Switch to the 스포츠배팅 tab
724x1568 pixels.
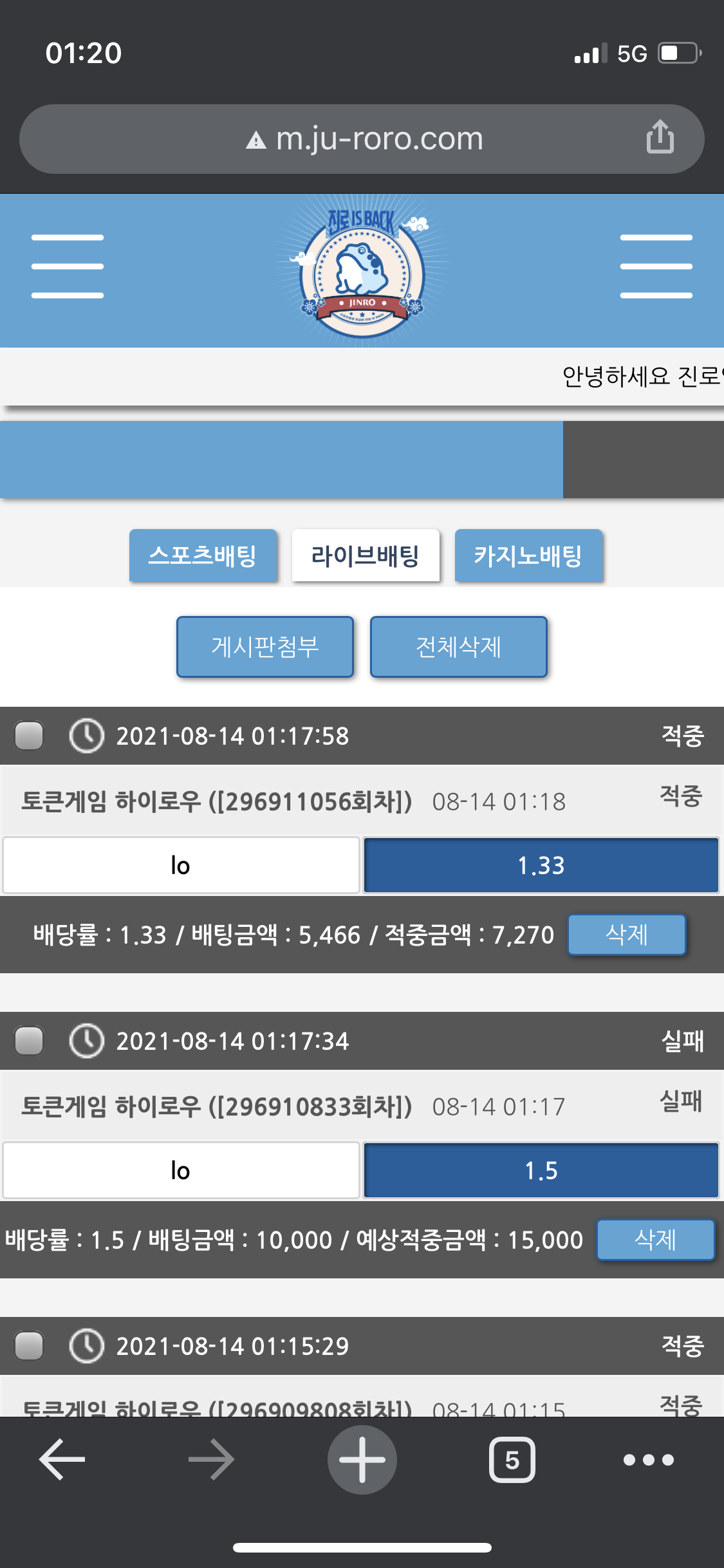(x=203, y=555)
